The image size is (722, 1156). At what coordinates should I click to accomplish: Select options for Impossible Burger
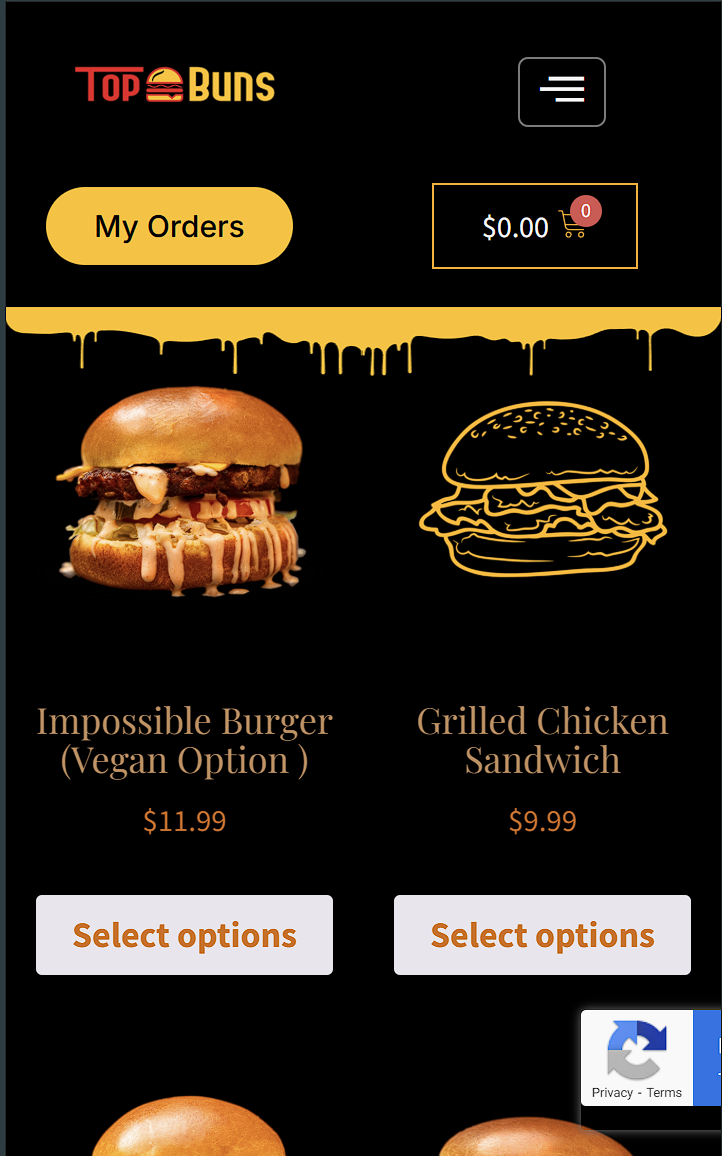pos(184,935)
